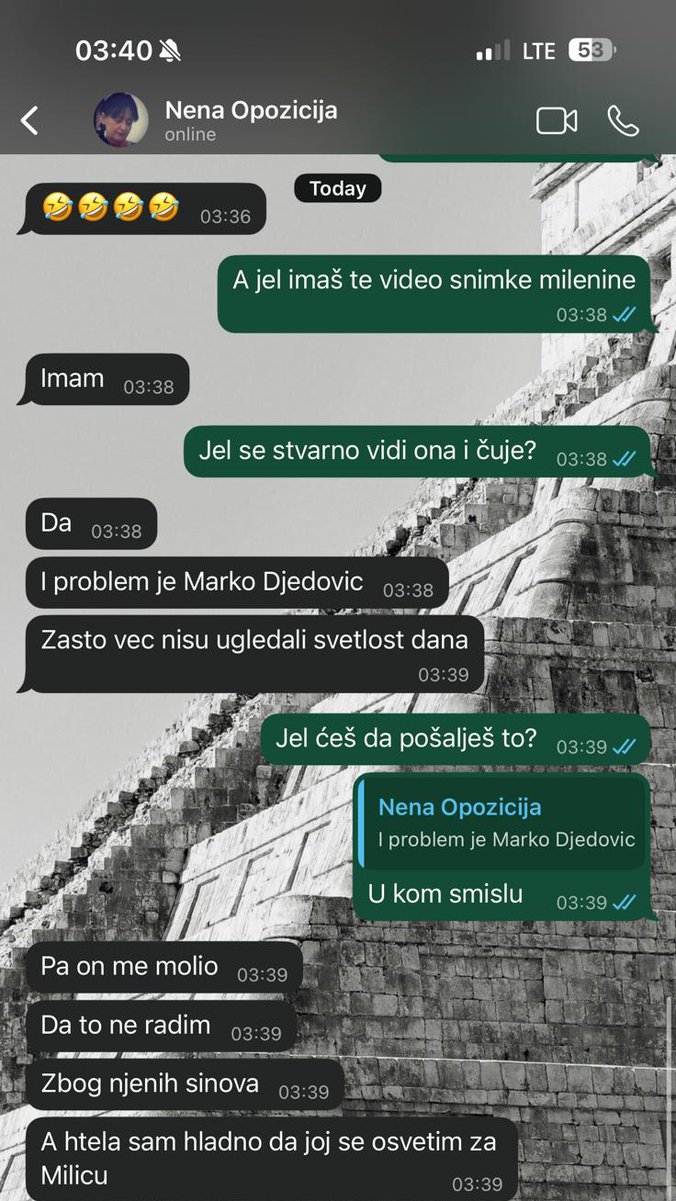Open Nena Opozicija's contact info
Viewport: 676px width, 1201px height.
(x=250, y=120)
